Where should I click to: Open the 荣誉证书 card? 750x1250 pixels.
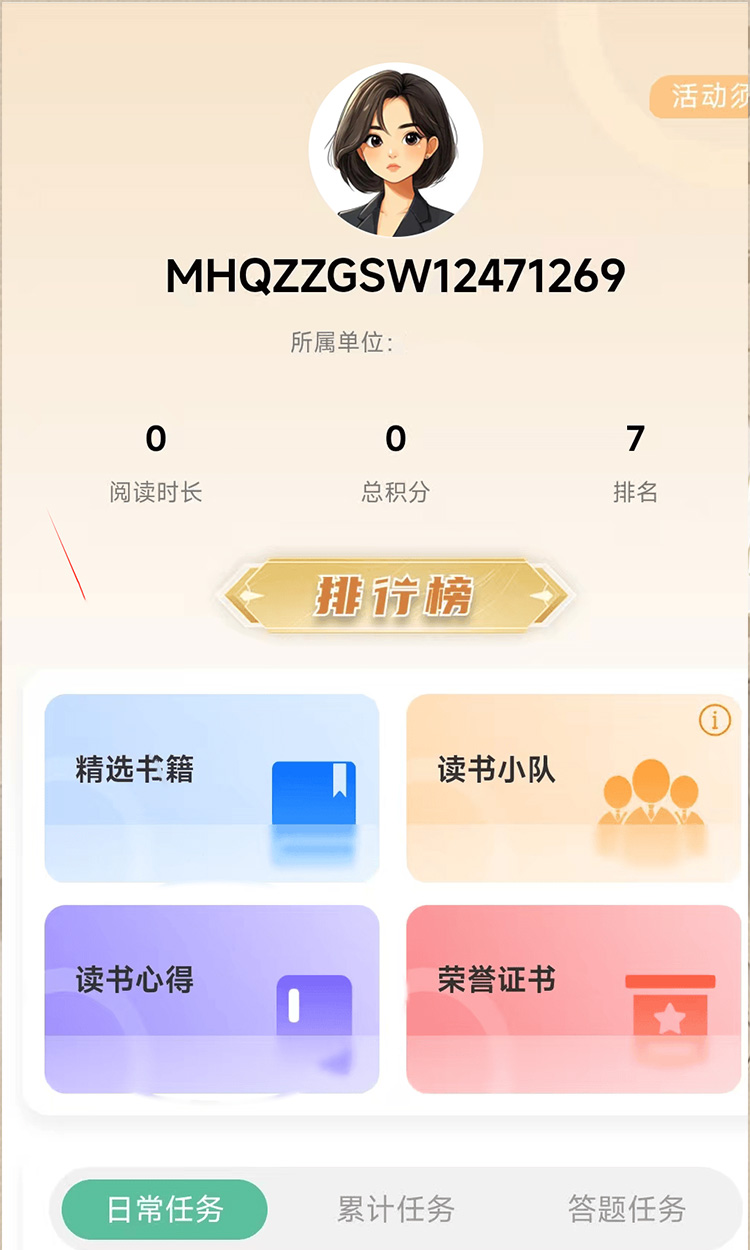(x=573, y=998)
